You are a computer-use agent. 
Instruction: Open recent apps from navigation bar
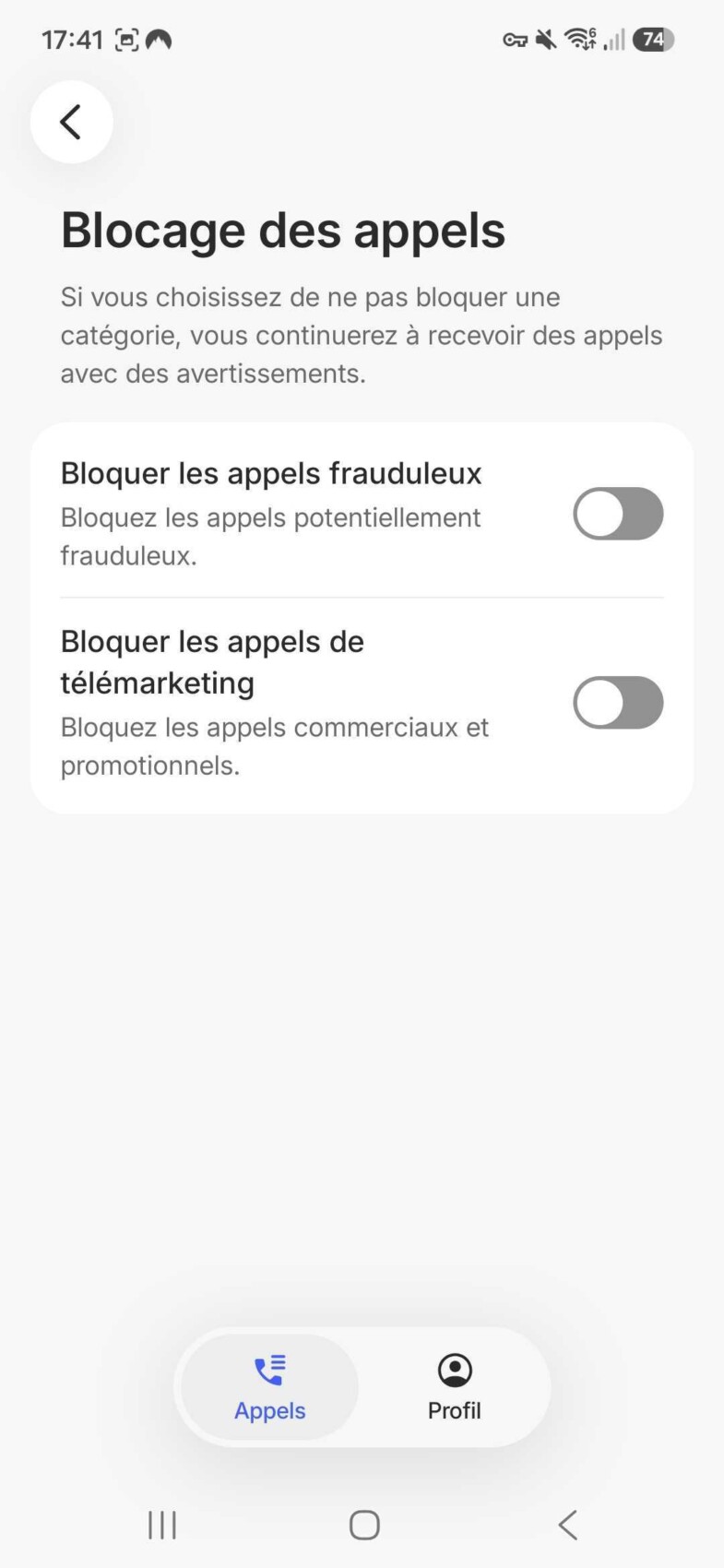tap(162, 1525)
